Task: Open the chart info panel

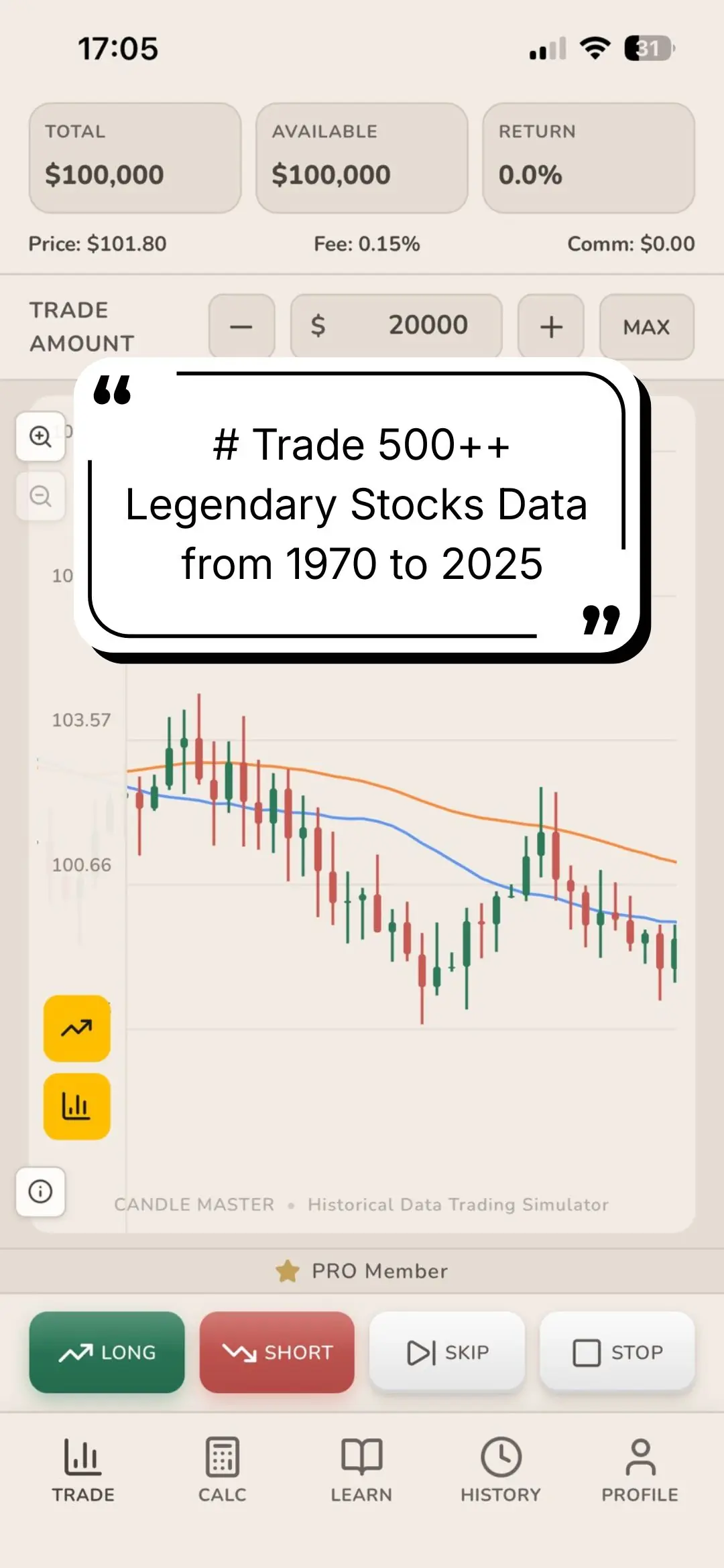Action: pyautogui.click(x=40, y=1193)
